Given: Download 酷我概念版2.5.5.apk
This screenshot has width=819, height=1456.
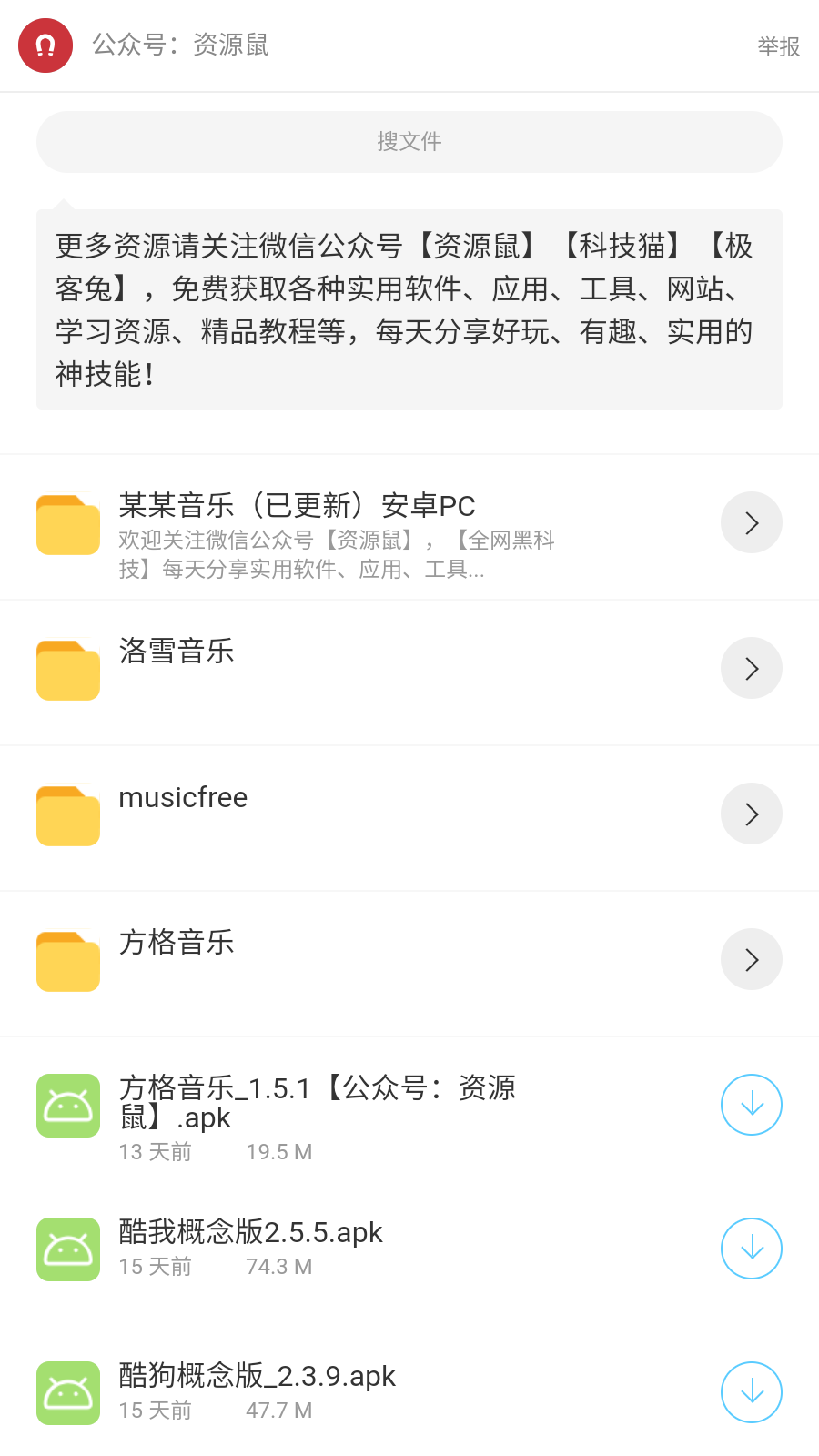Looking at the screenshot, I should click(x=751, y=1249).
